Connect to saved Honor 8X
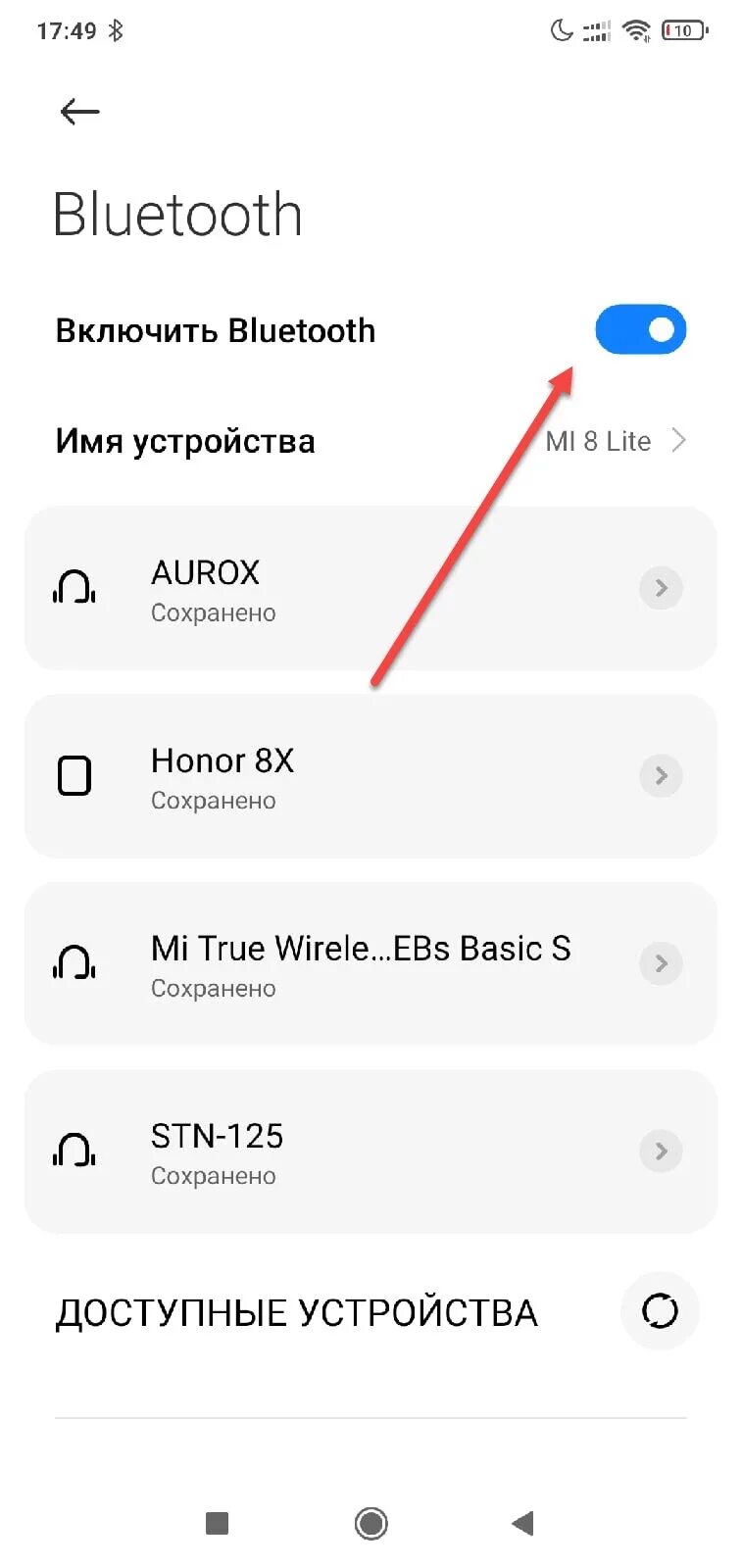The height and width of the screenshot is (1568, 742). pos(294,776)
